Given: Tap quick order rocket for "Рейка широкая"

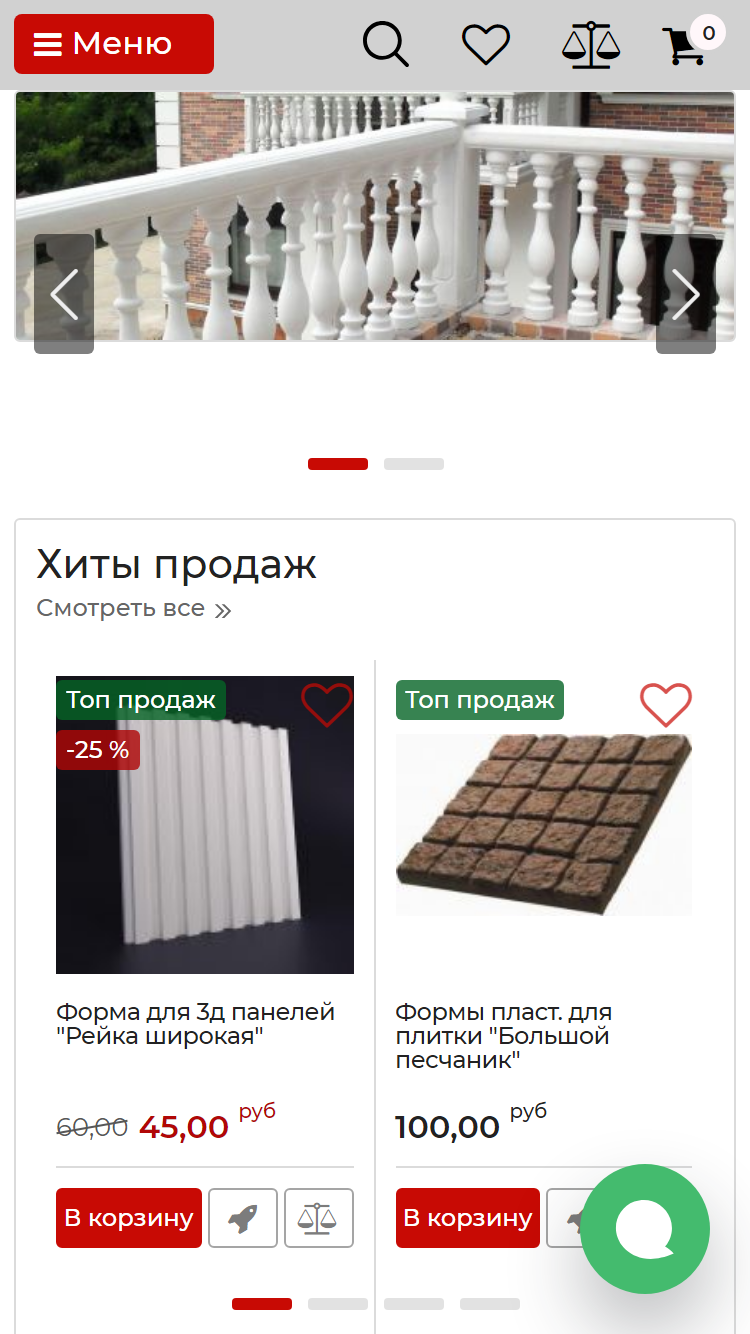Looking at the screenshot, I should tap(243, 1218).
